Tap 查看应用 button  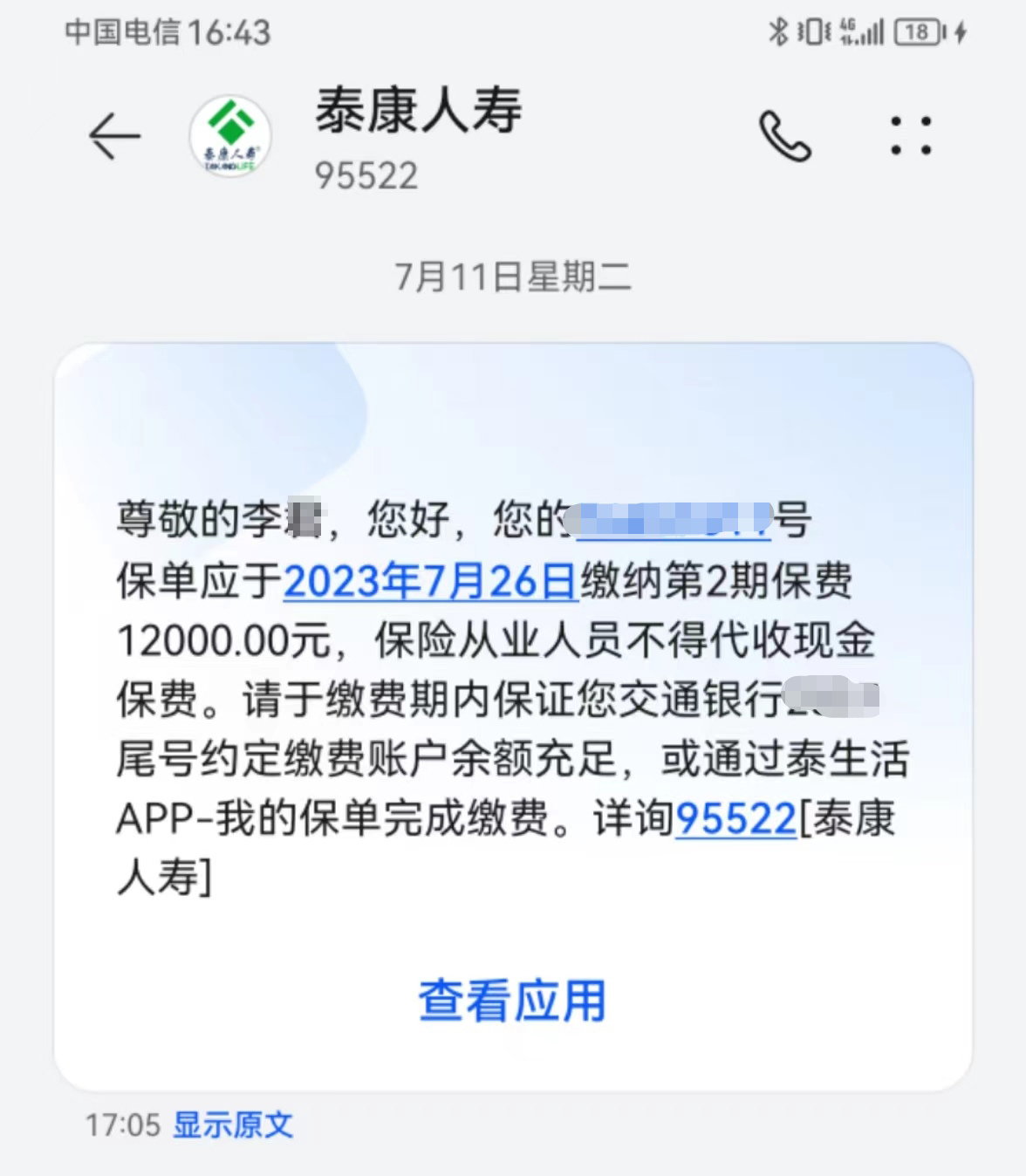pos(512,1001)
